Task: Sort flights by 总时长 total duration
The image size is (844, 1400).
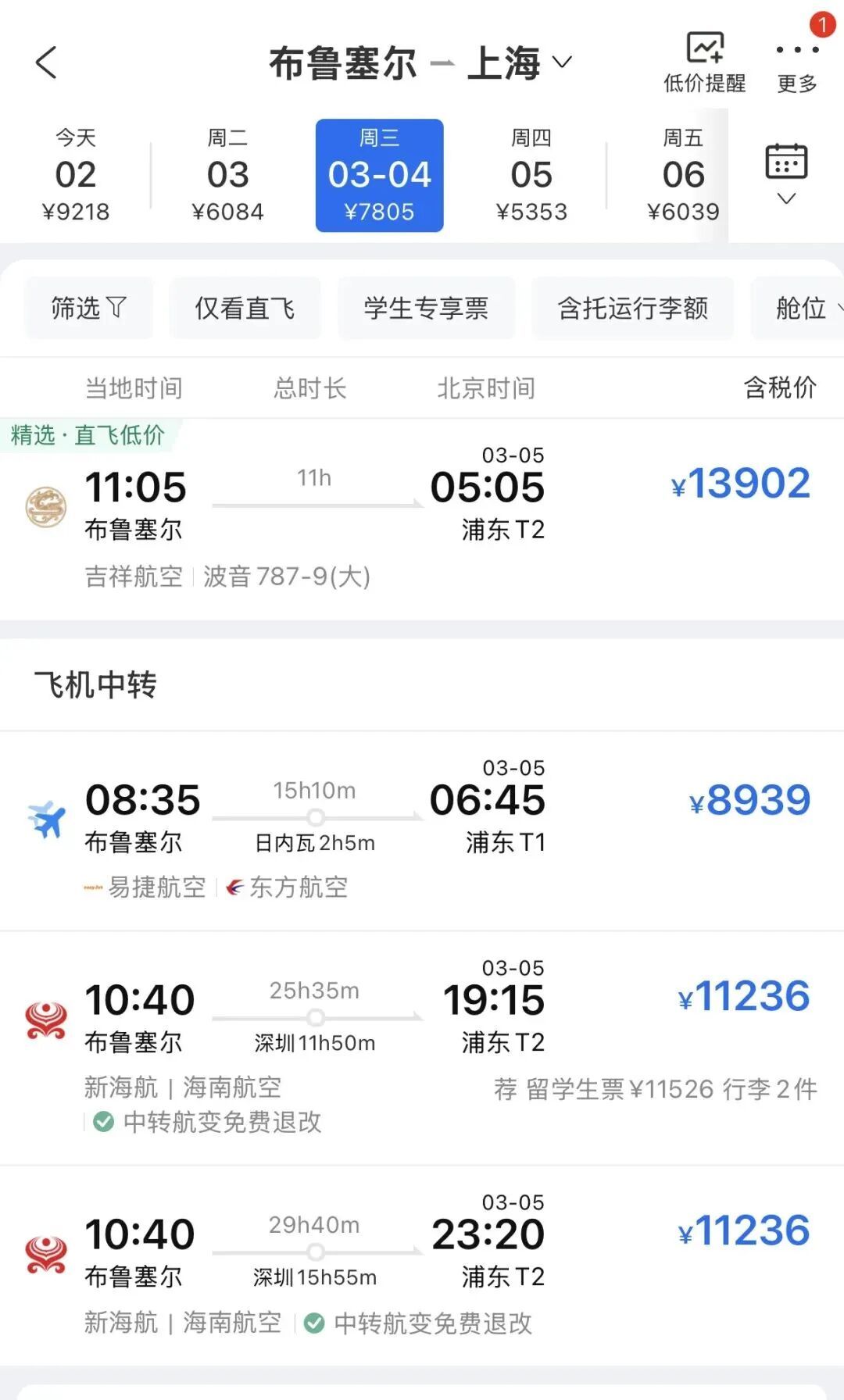Action: click(309, 387)
